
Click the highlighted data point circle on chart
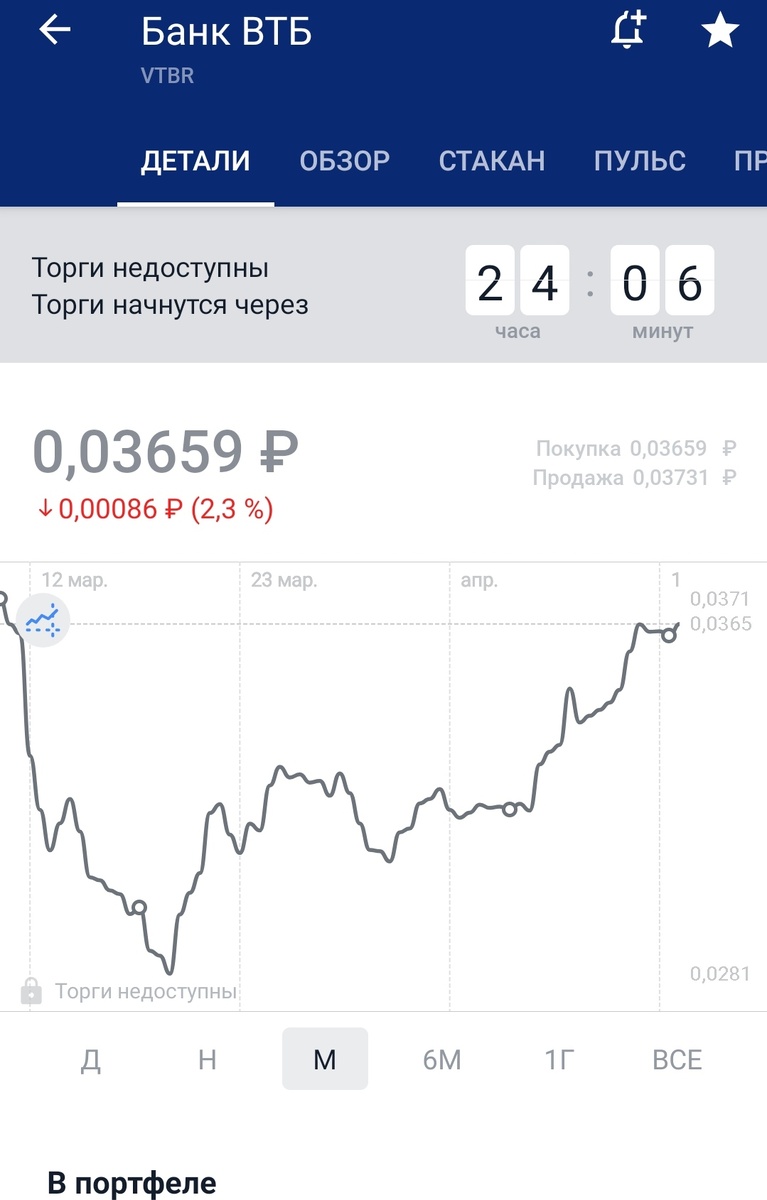tap(670, 634)
